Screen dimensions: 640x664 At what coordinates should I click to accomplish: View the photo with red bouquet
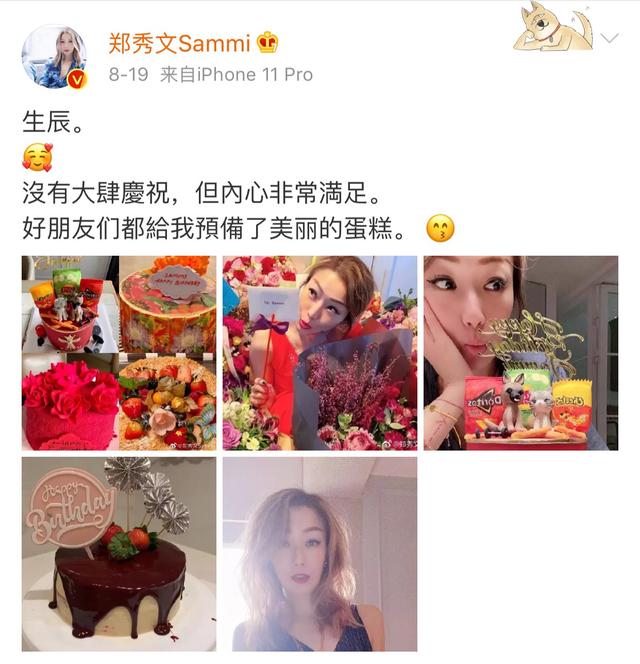319,352
